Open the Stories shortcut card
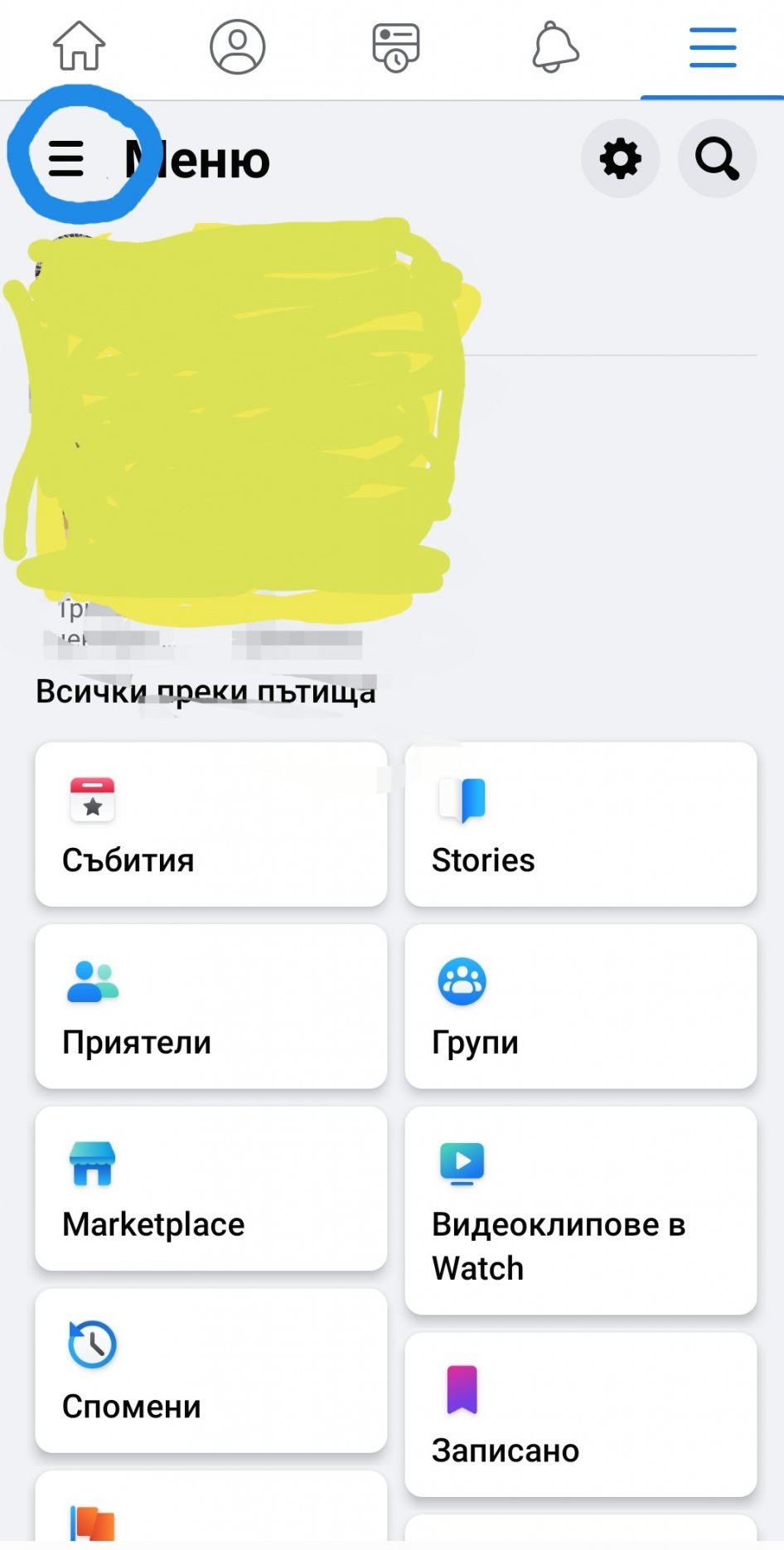 click(580, 824)
